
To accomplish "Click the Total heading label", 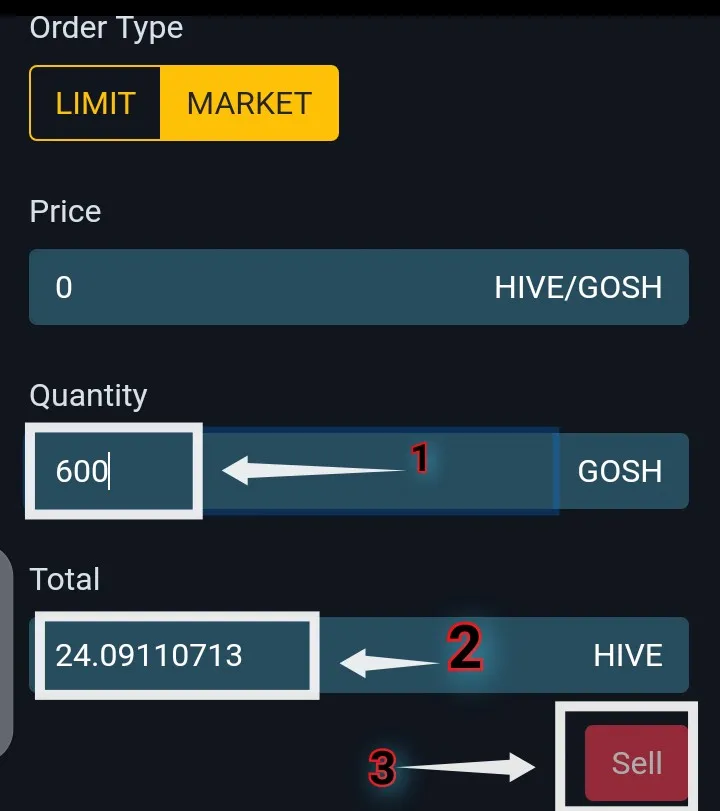I will (64, 579).
